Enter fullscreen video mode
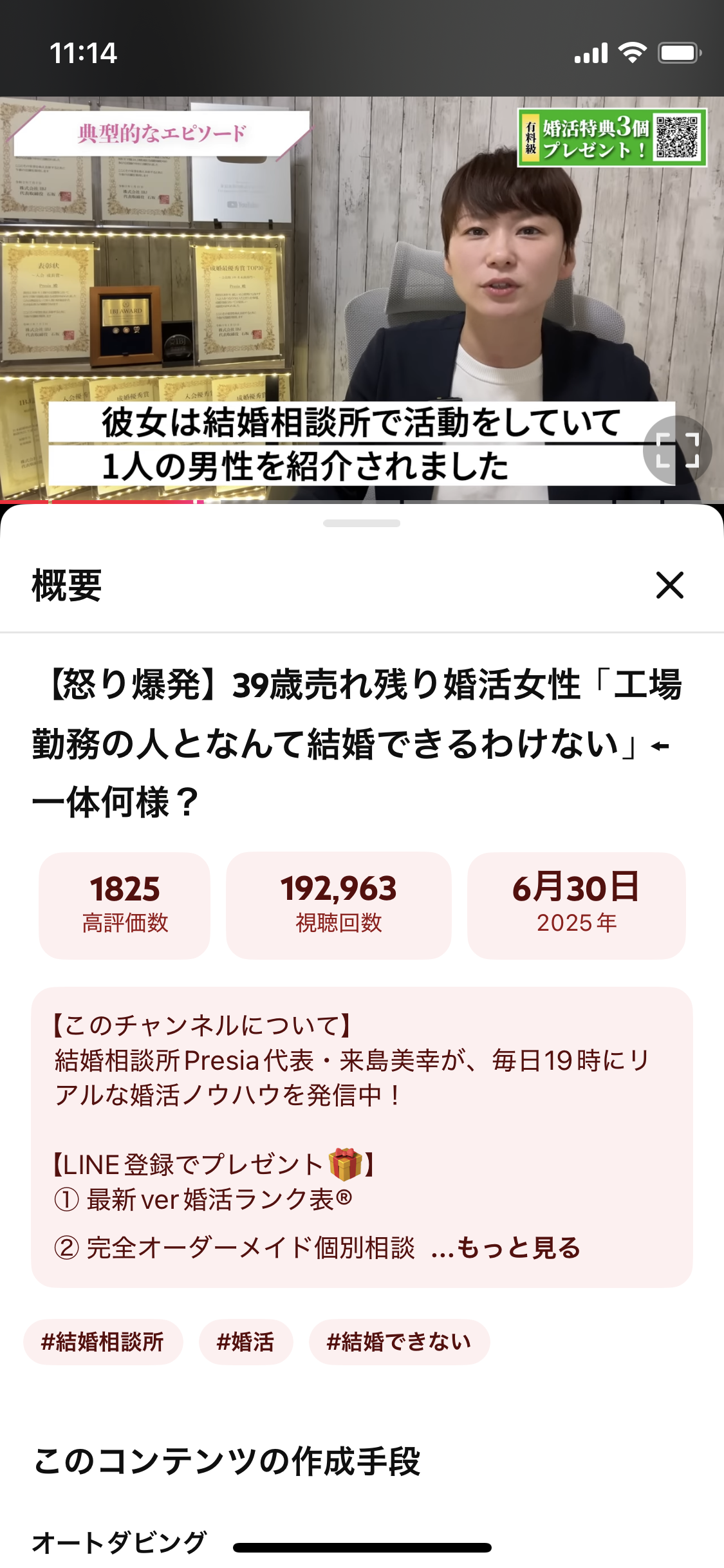This screenshot has width=724, height=1568. point(677,450)
